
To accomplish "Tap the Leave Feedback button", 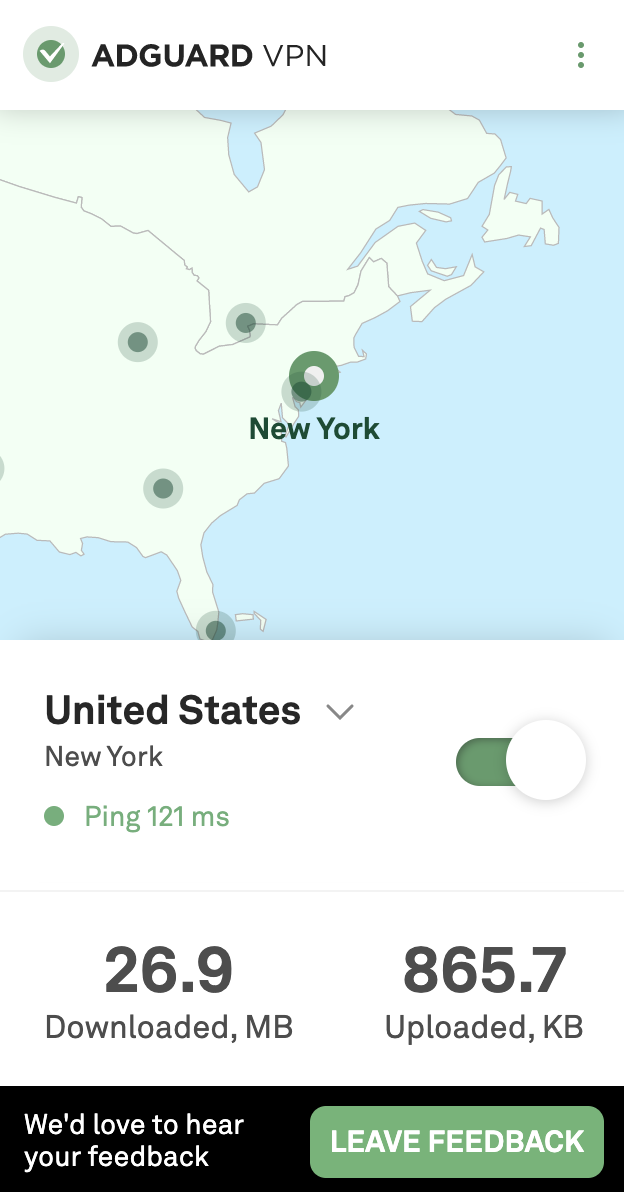I will 457,1141.
